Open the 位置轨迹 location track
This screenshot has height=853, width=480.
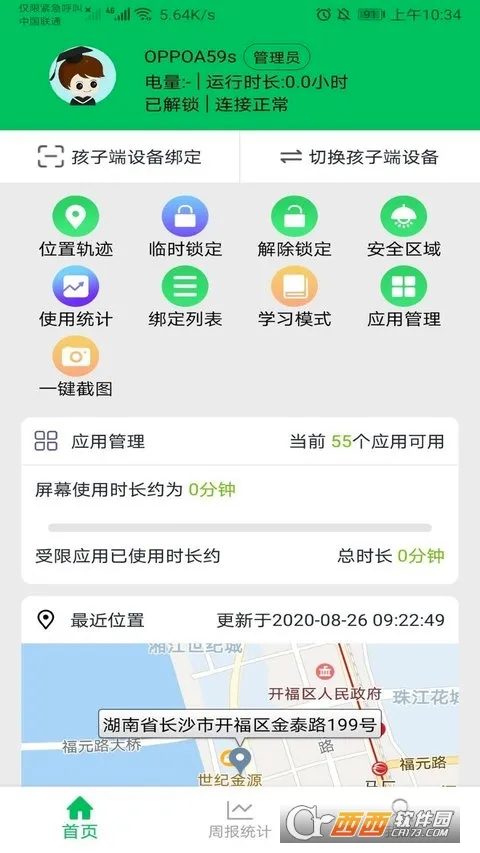point(76,227)
